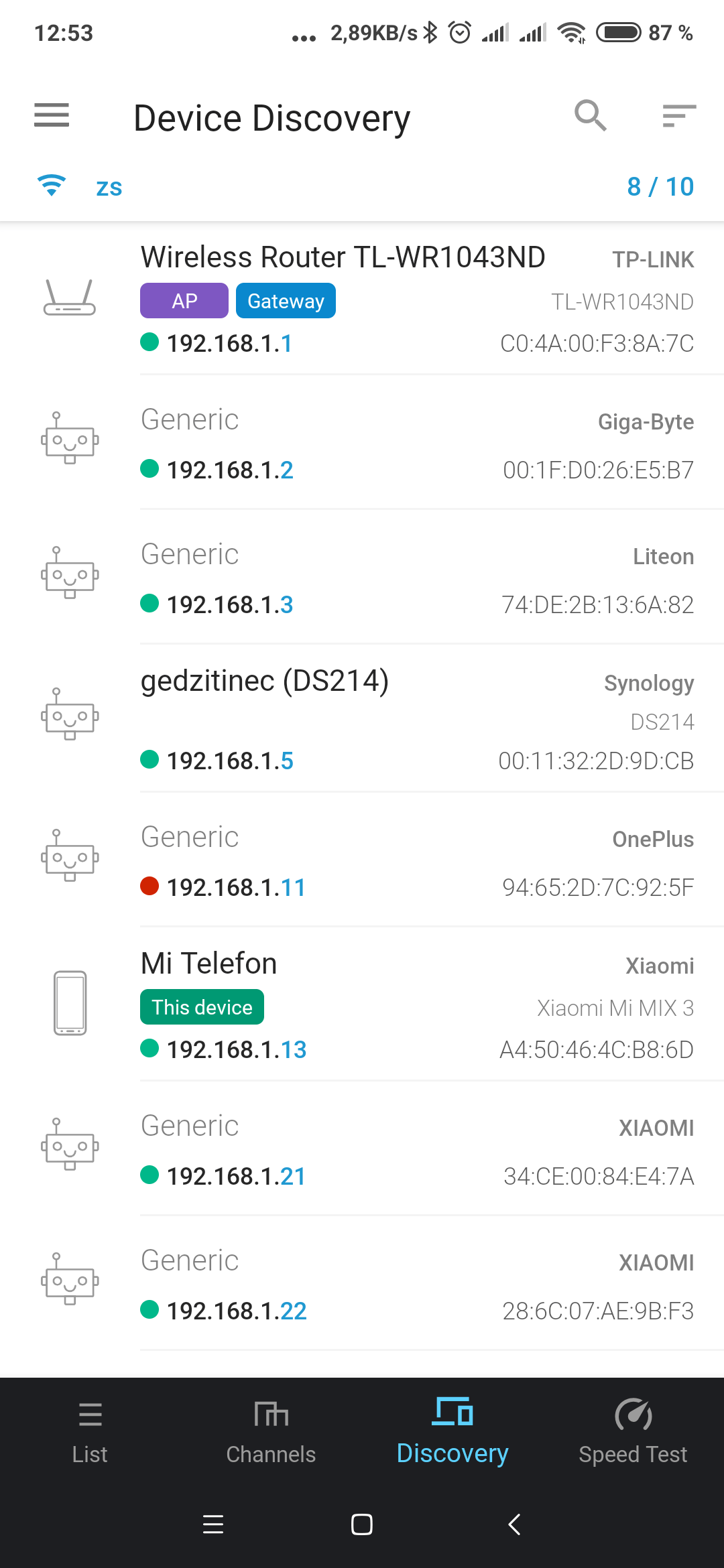Tap the system back button

click(514, 1524)
